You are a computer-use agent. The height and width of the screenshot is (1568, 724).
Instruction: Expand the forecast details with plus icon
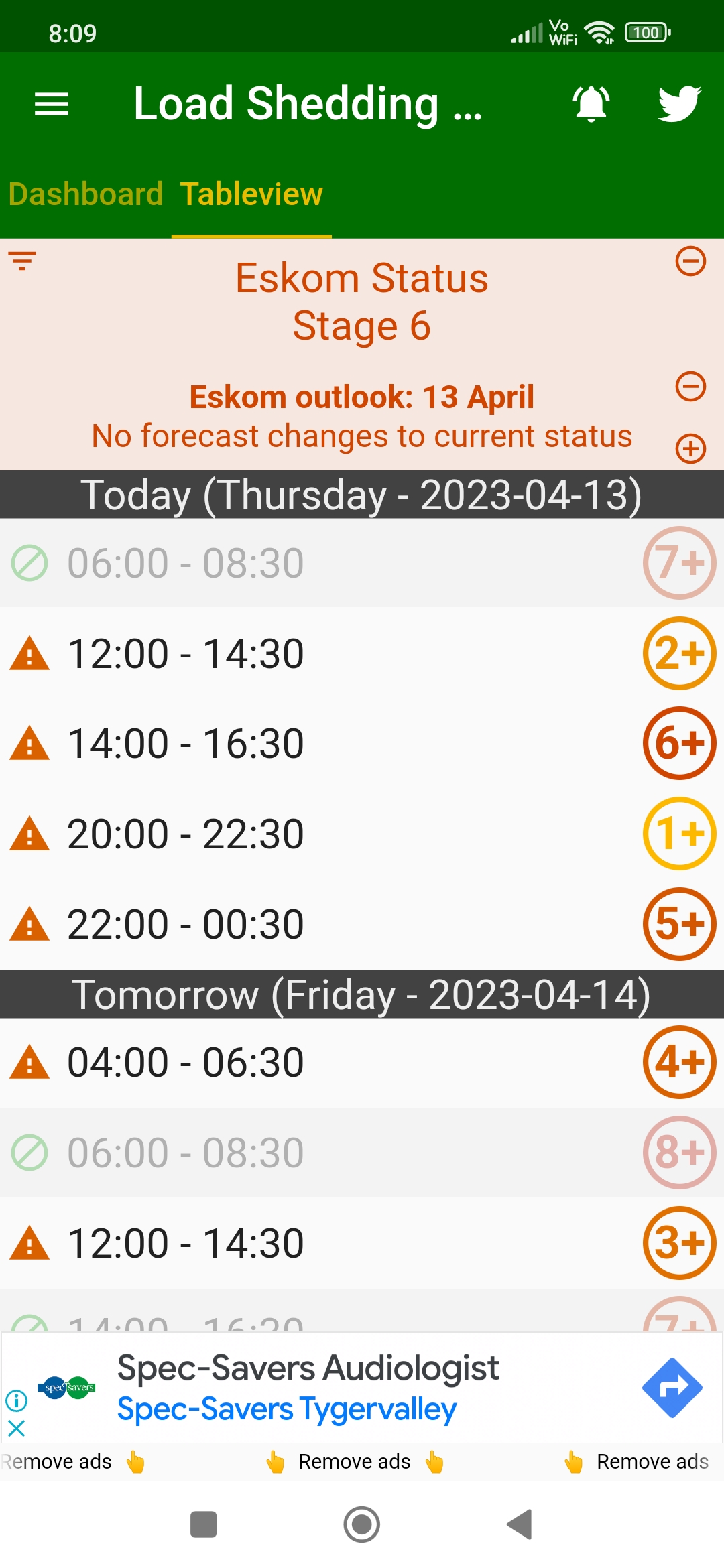click(x=690, y=448)
